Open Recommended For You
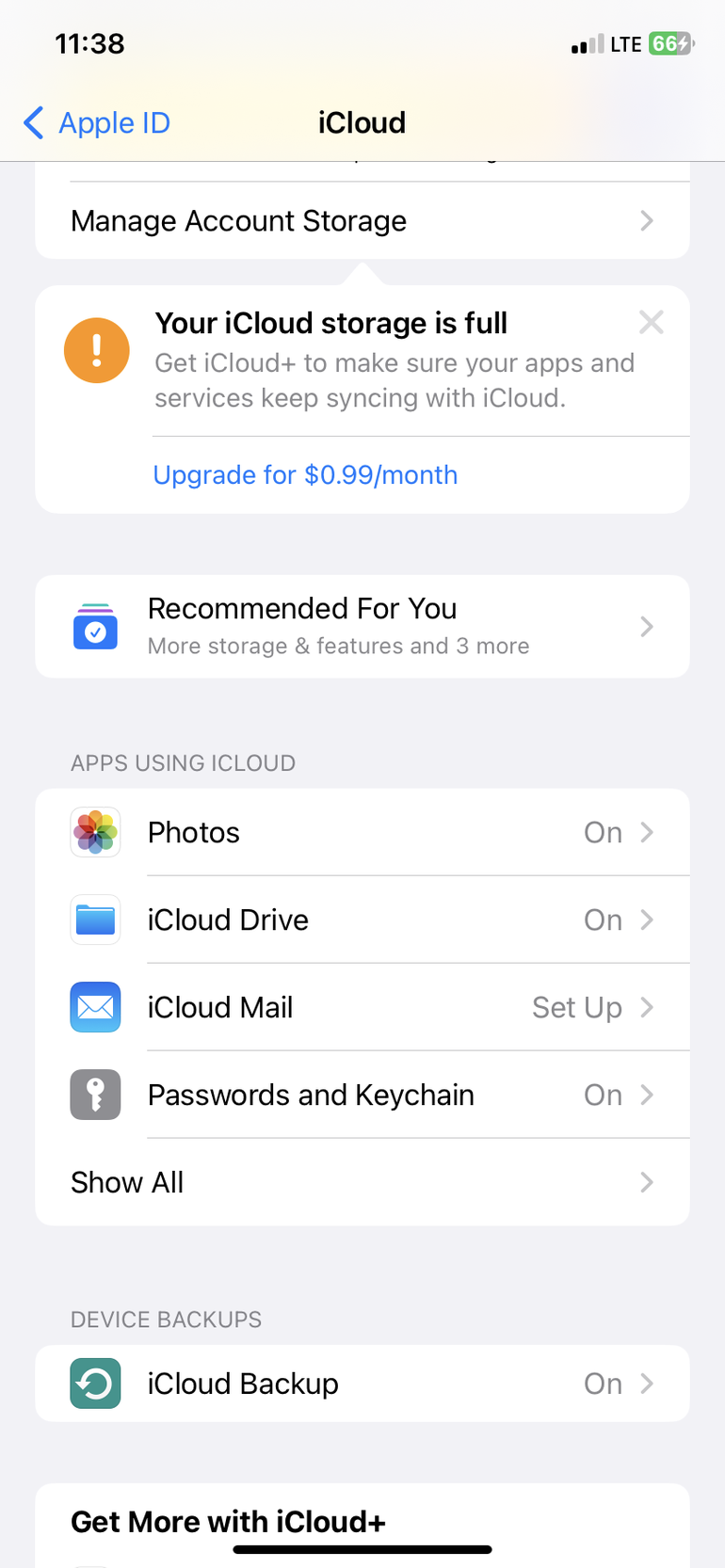 pos(362,627)
